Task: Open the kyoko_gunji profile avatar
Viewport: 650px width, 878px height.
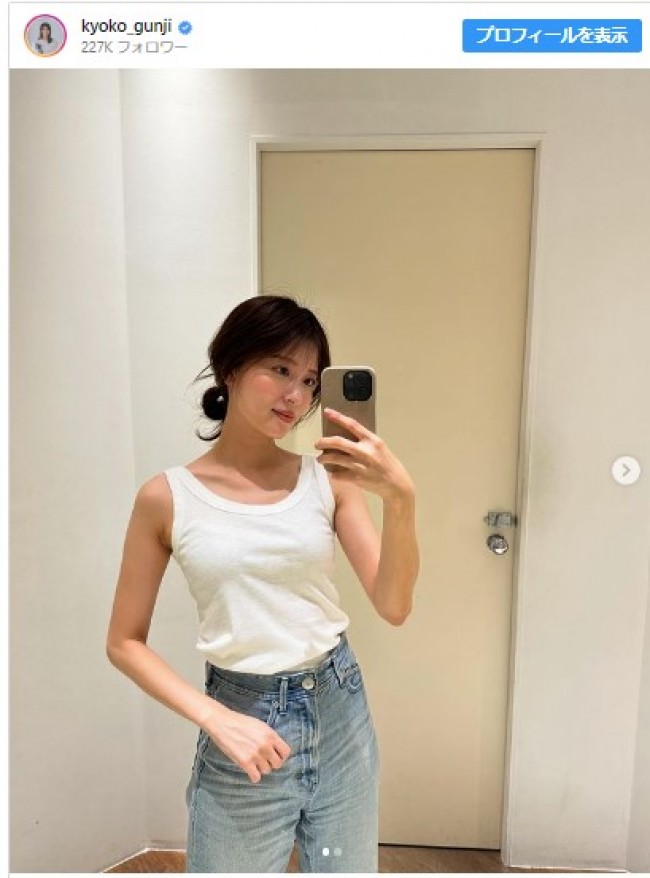Action: (45, 36)
